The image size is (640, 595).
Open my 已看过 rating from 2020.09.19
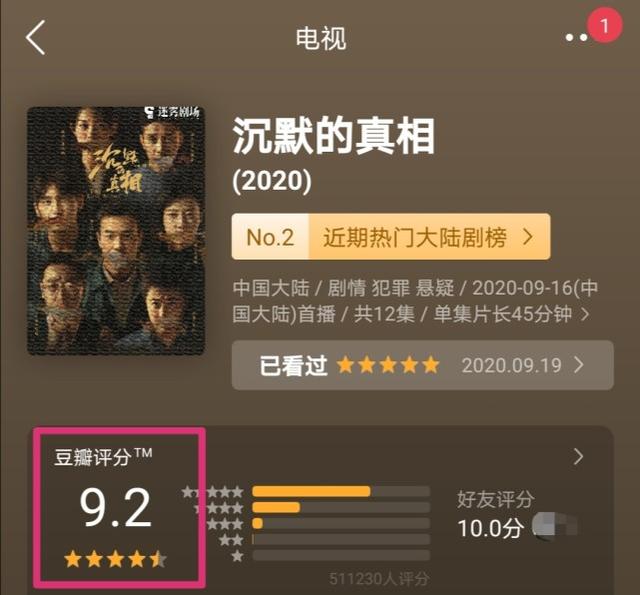click(x=422, y=365)
